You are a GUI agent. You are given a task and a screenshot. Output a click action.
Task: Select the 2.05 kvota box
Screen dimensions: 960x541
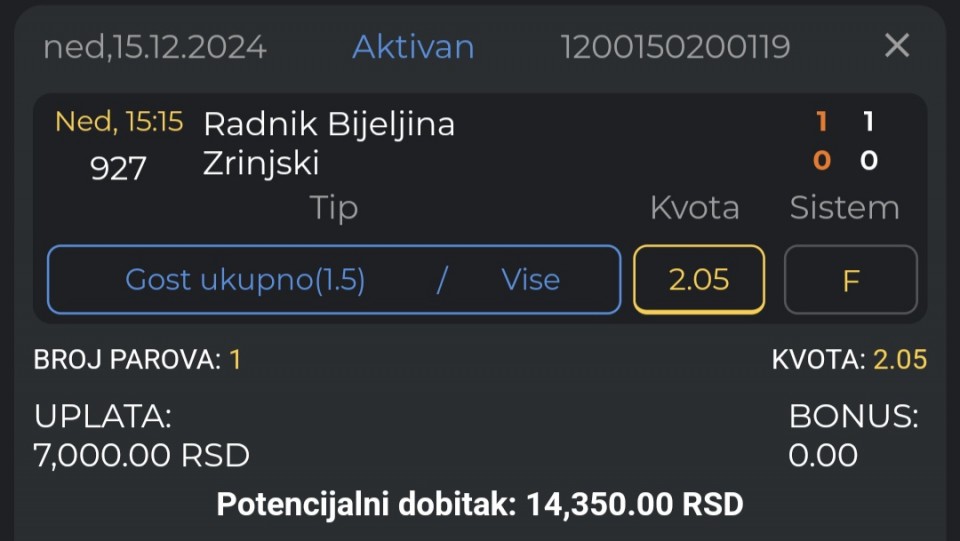click(x=699, y=280)
